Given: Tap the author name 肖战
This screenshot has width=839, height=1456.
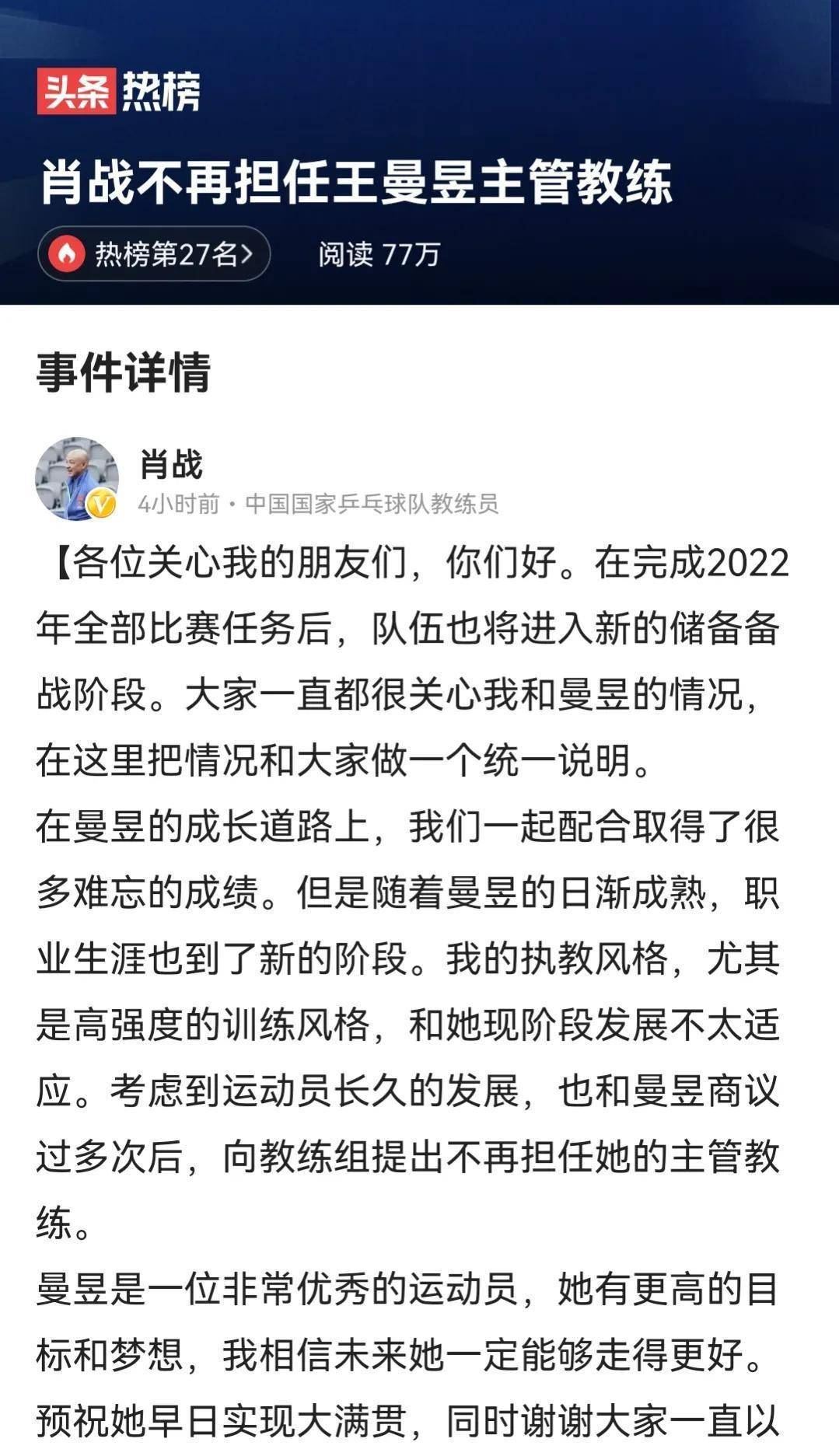Looking at the screenshot, I should coord(171,464).
